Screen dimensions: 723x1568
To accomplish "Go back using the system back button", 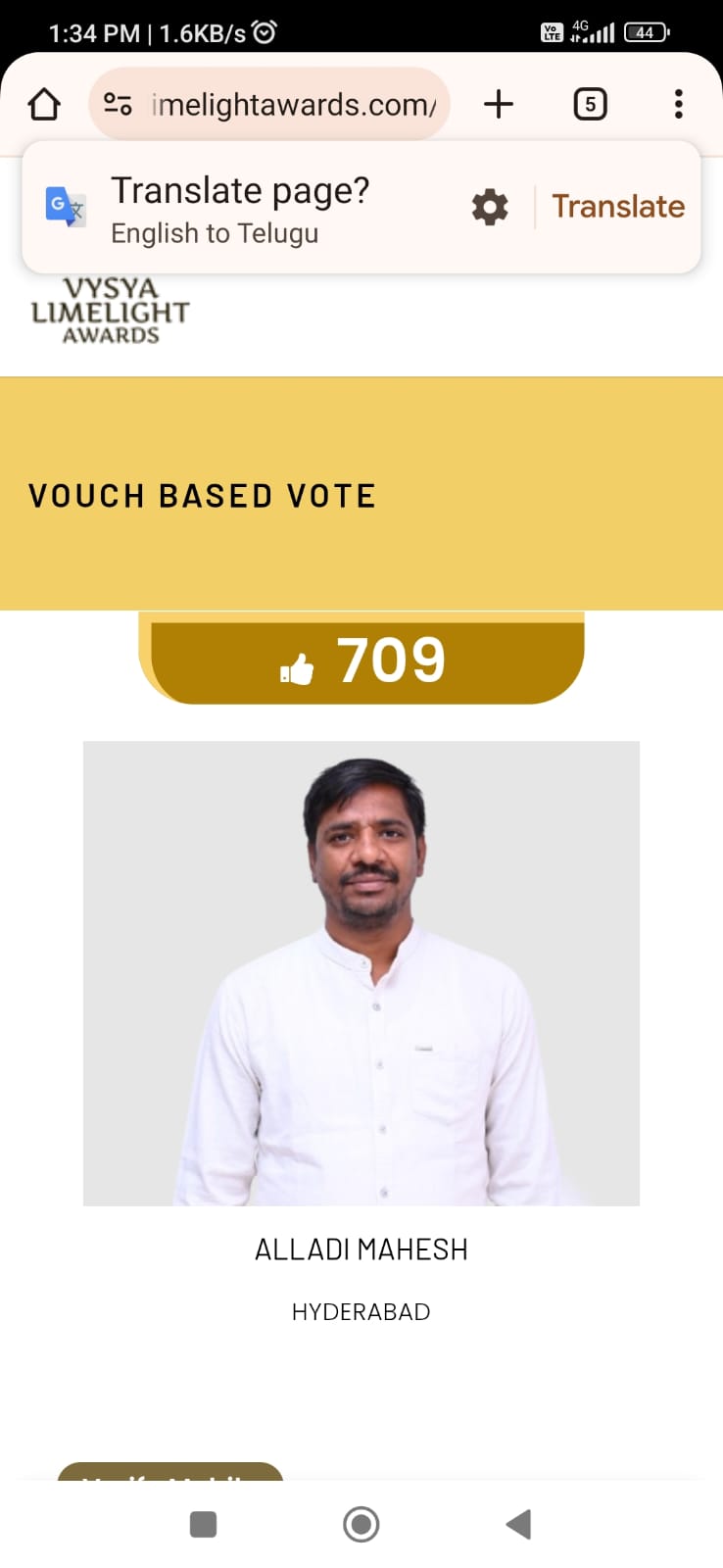I will [518, 1524].
